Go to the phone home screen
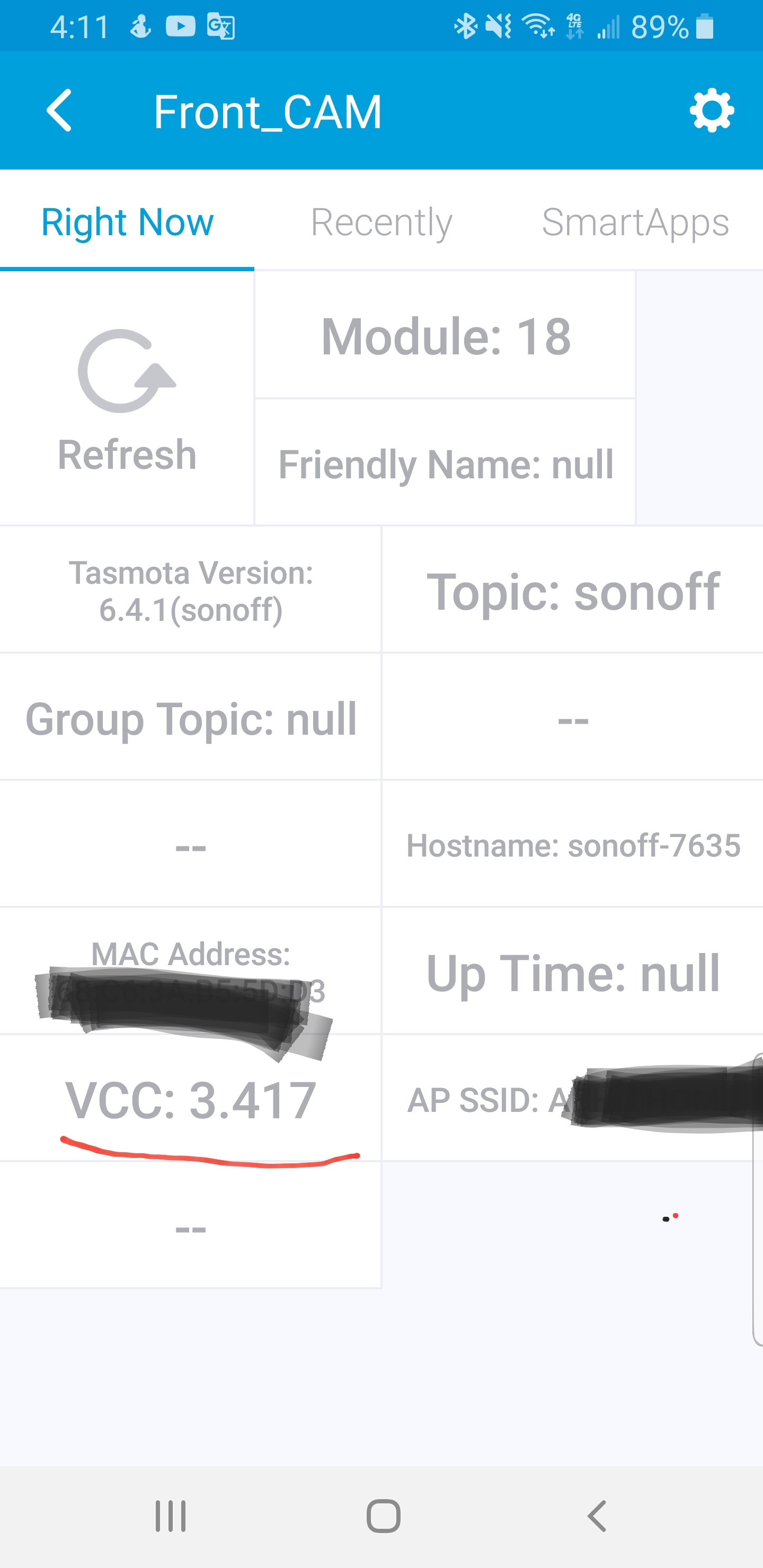The height and width of the screenshot is (1568, 763). [383, 1515]
